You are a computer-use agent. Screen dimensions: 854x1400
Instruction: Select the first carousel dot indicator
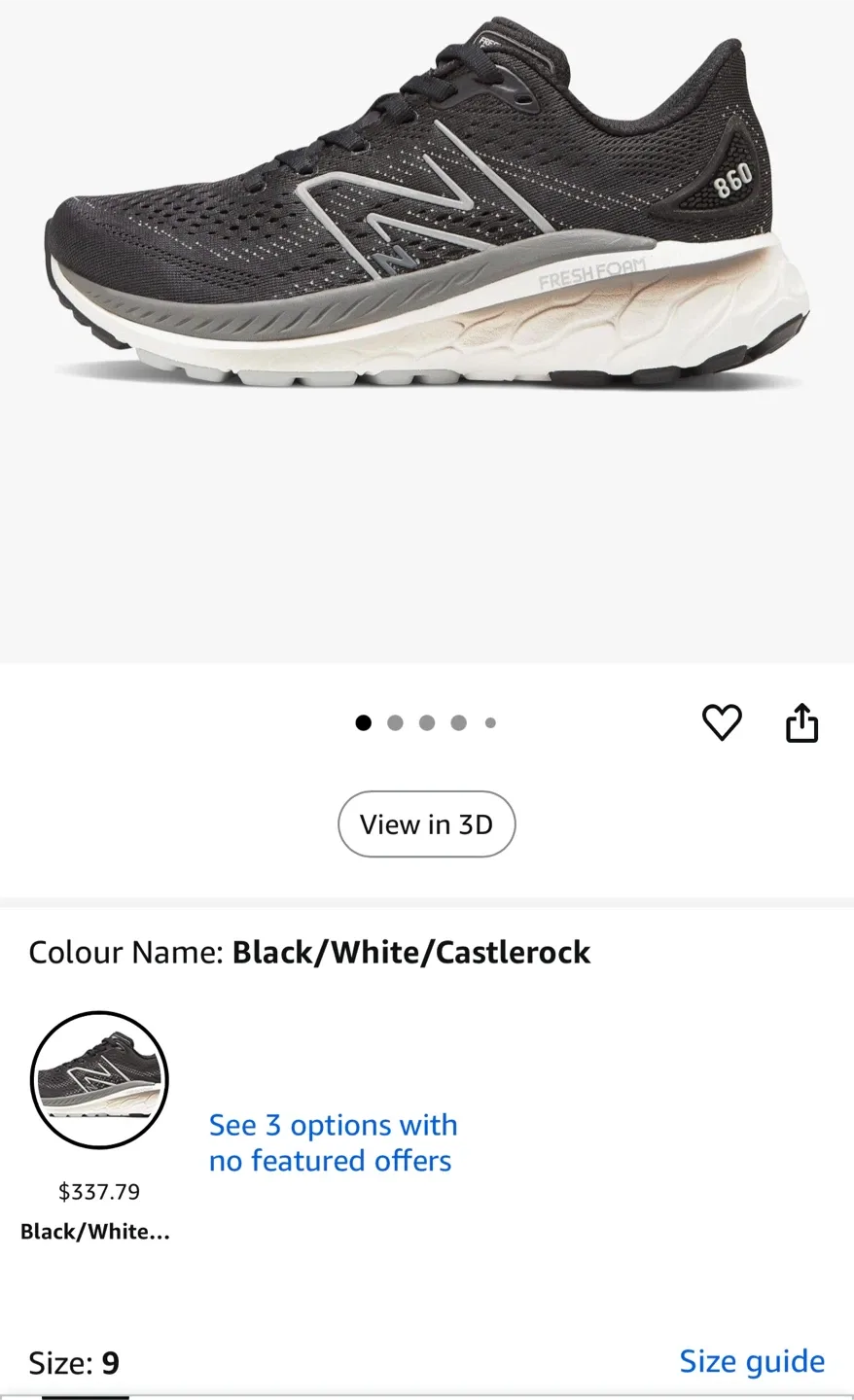(x=363, y=722)
